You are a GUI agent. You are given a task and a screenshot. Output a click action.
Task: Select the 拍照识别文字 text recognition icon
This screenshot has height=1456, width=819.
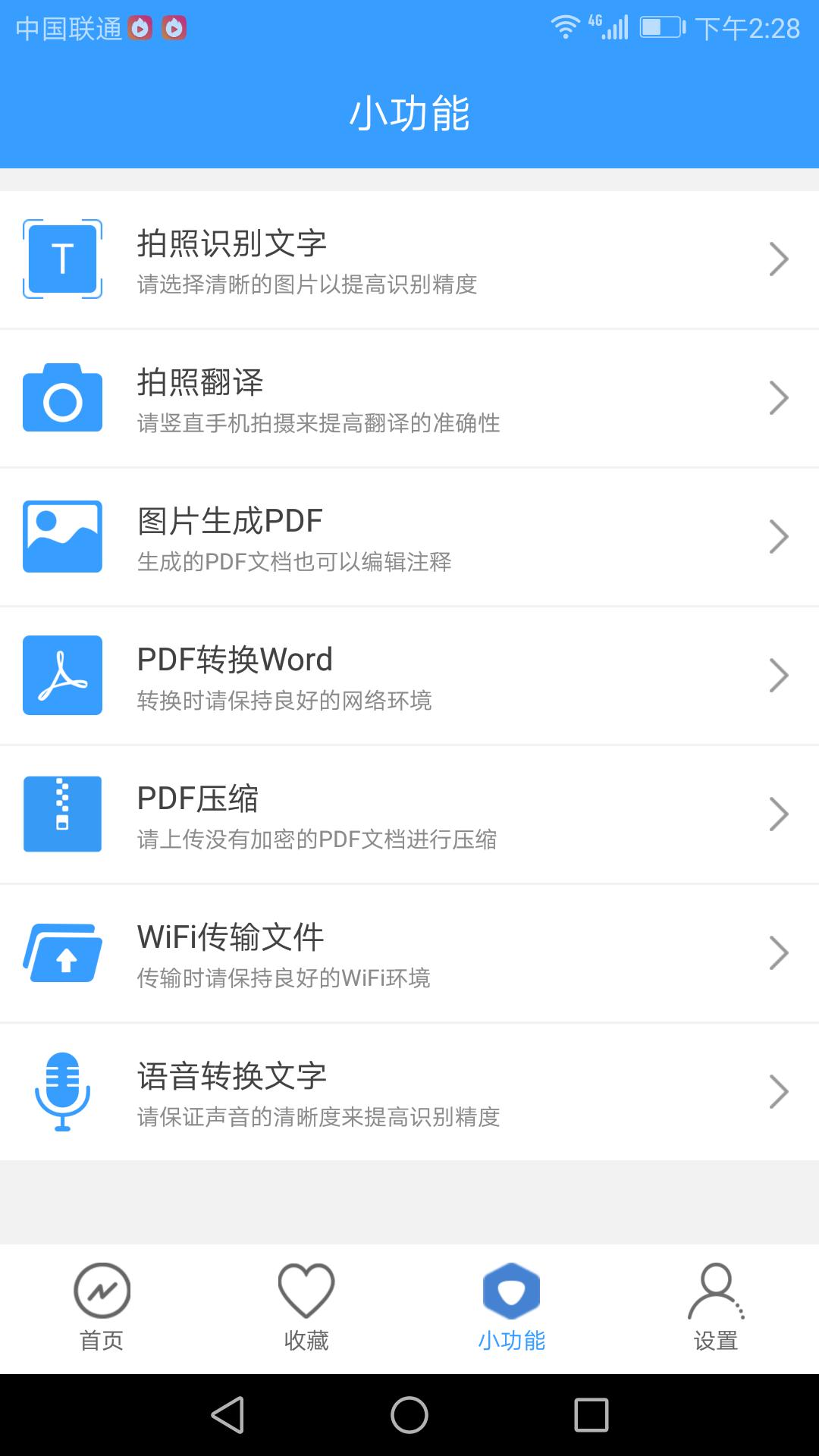point(62,259)
